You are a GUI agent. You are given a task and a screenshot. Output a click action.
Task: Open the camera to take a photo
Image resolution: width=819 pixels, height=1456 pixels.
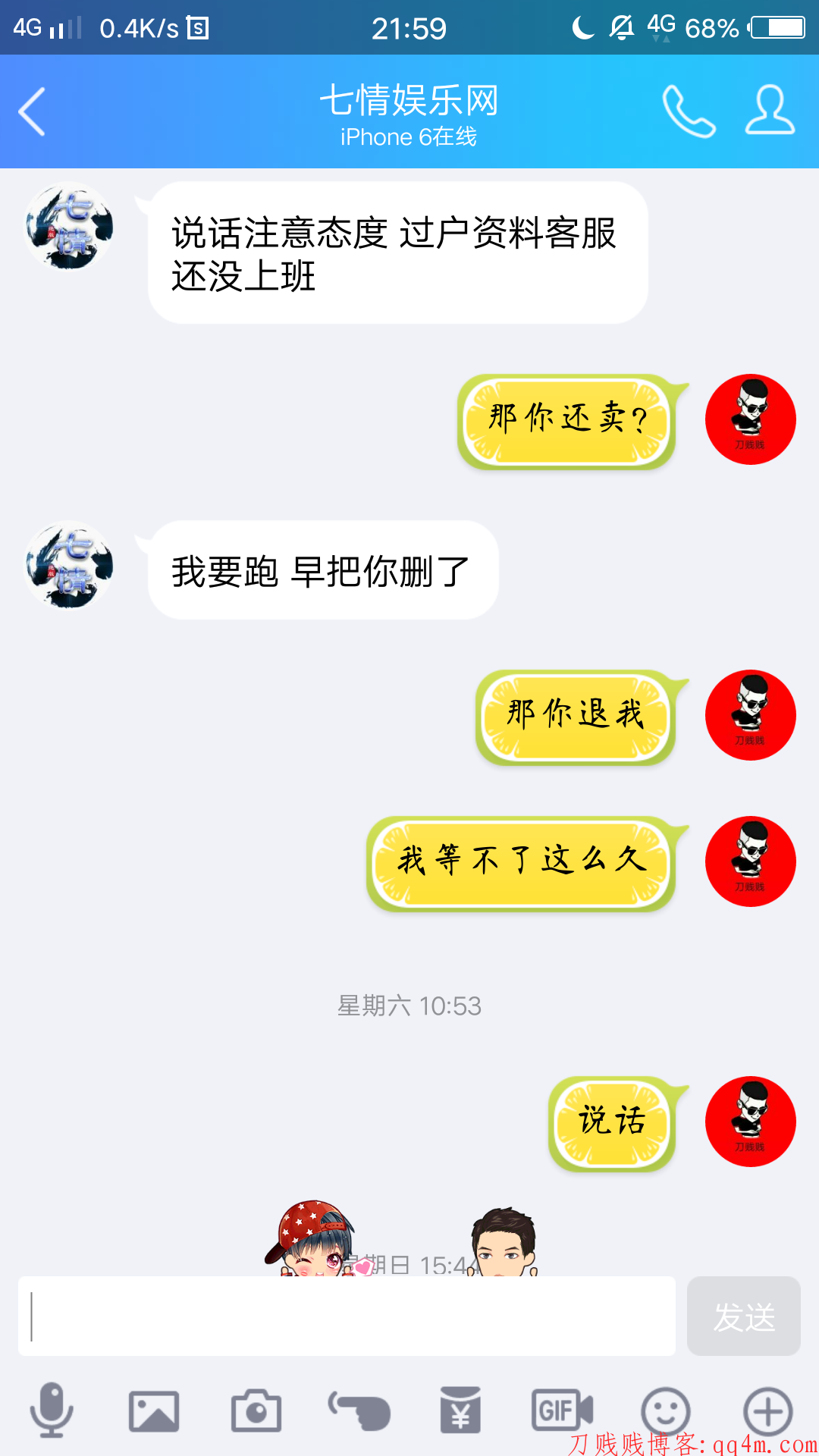point(256,1410)
